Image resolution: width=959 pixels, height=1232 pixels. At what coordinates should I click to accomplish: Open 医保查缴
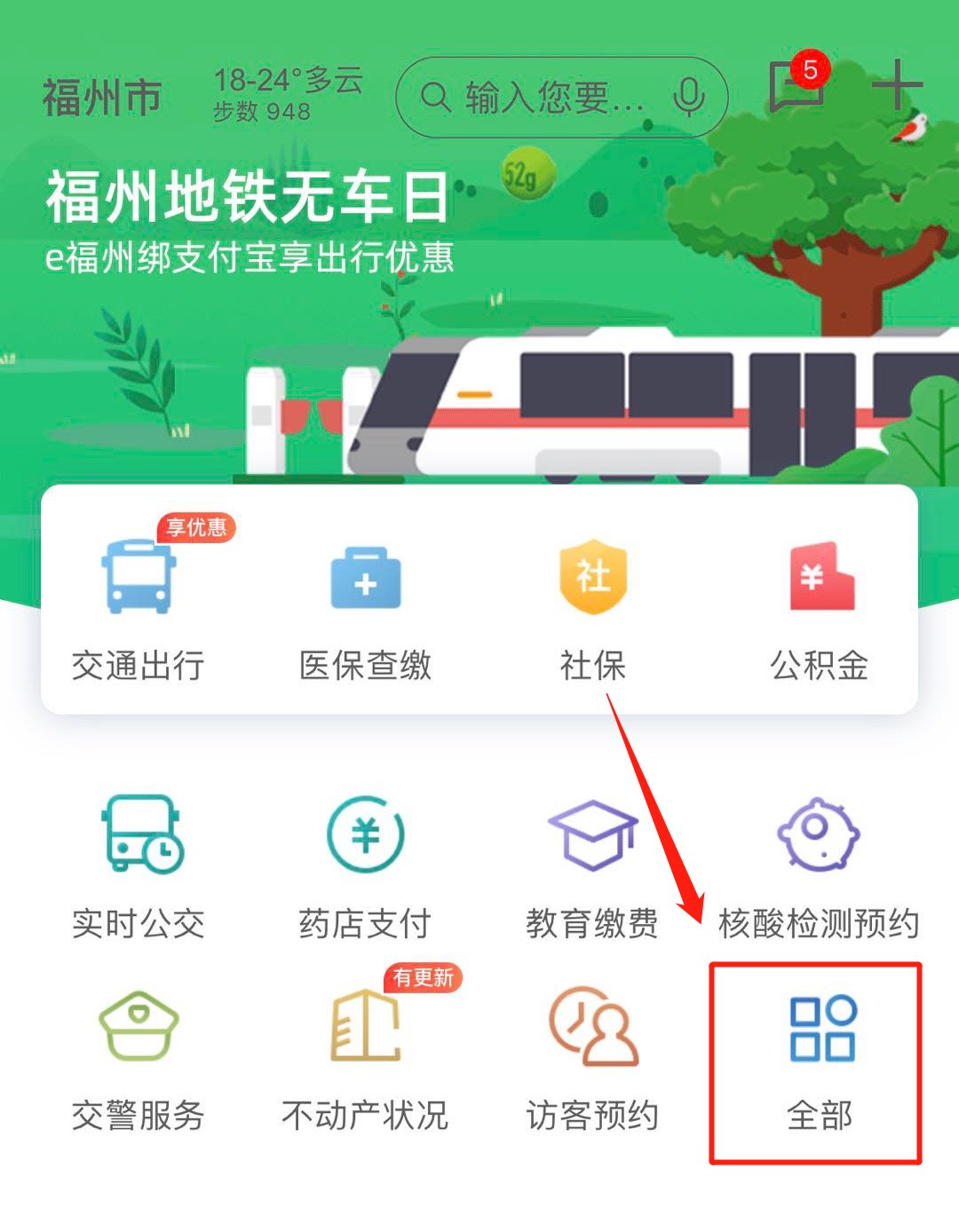365,605
